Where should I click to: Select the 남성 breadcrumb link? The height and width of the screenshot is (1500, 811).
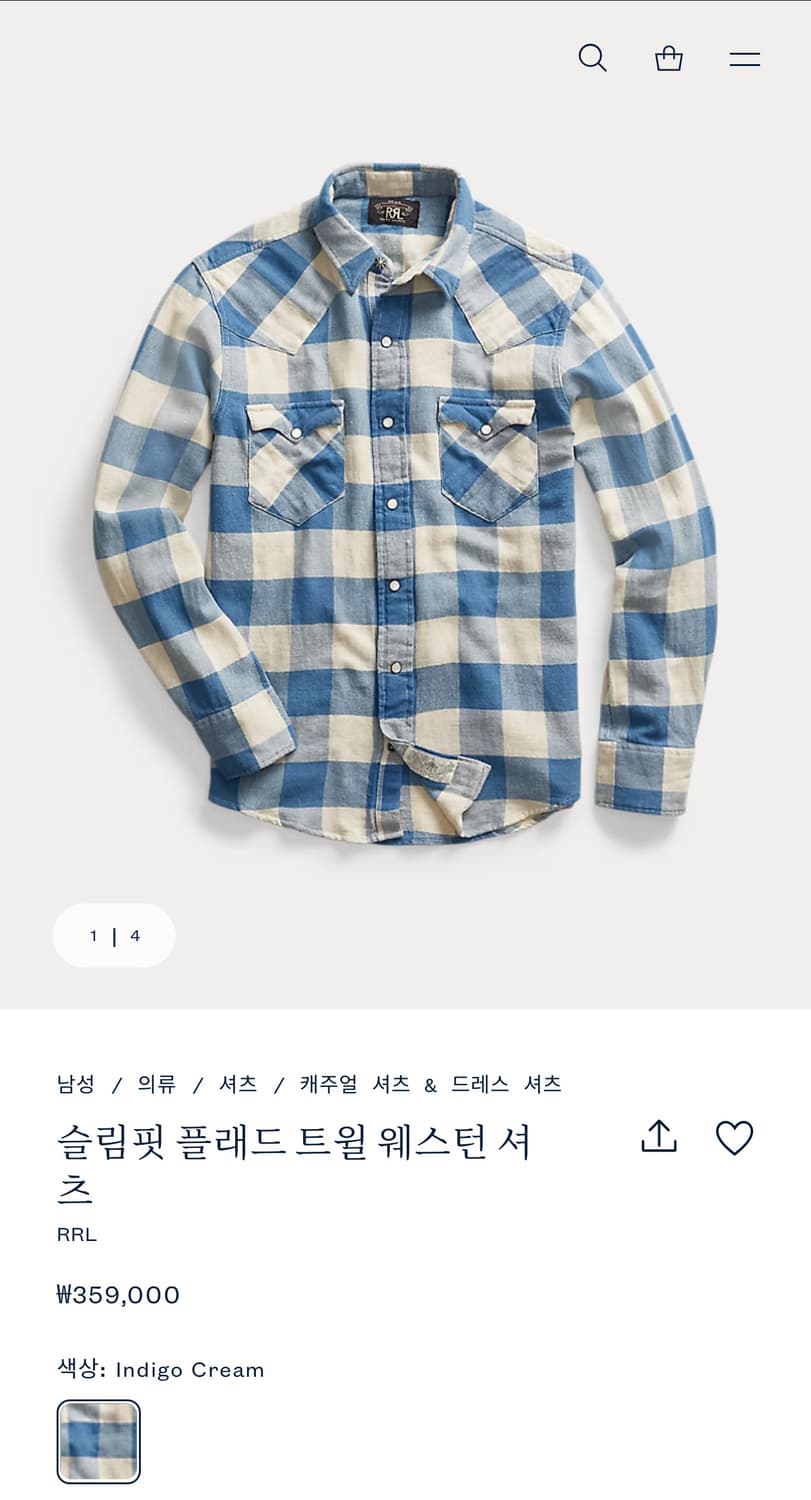click(x=74, y=1083)
